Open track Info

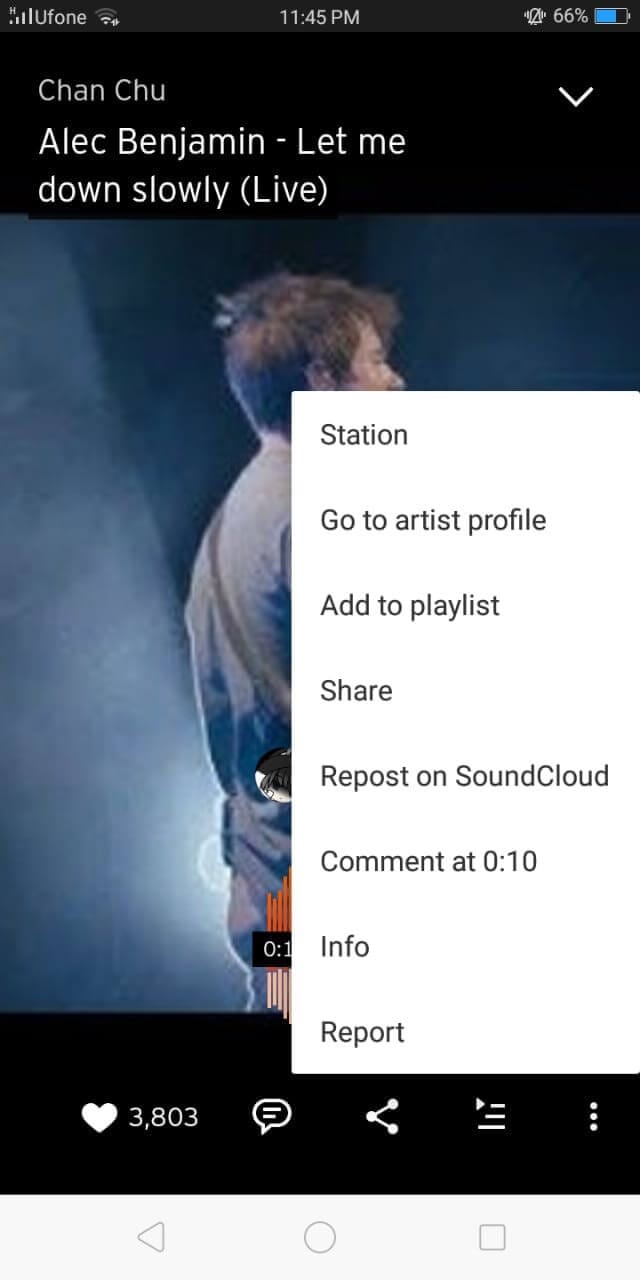(345, 947)
